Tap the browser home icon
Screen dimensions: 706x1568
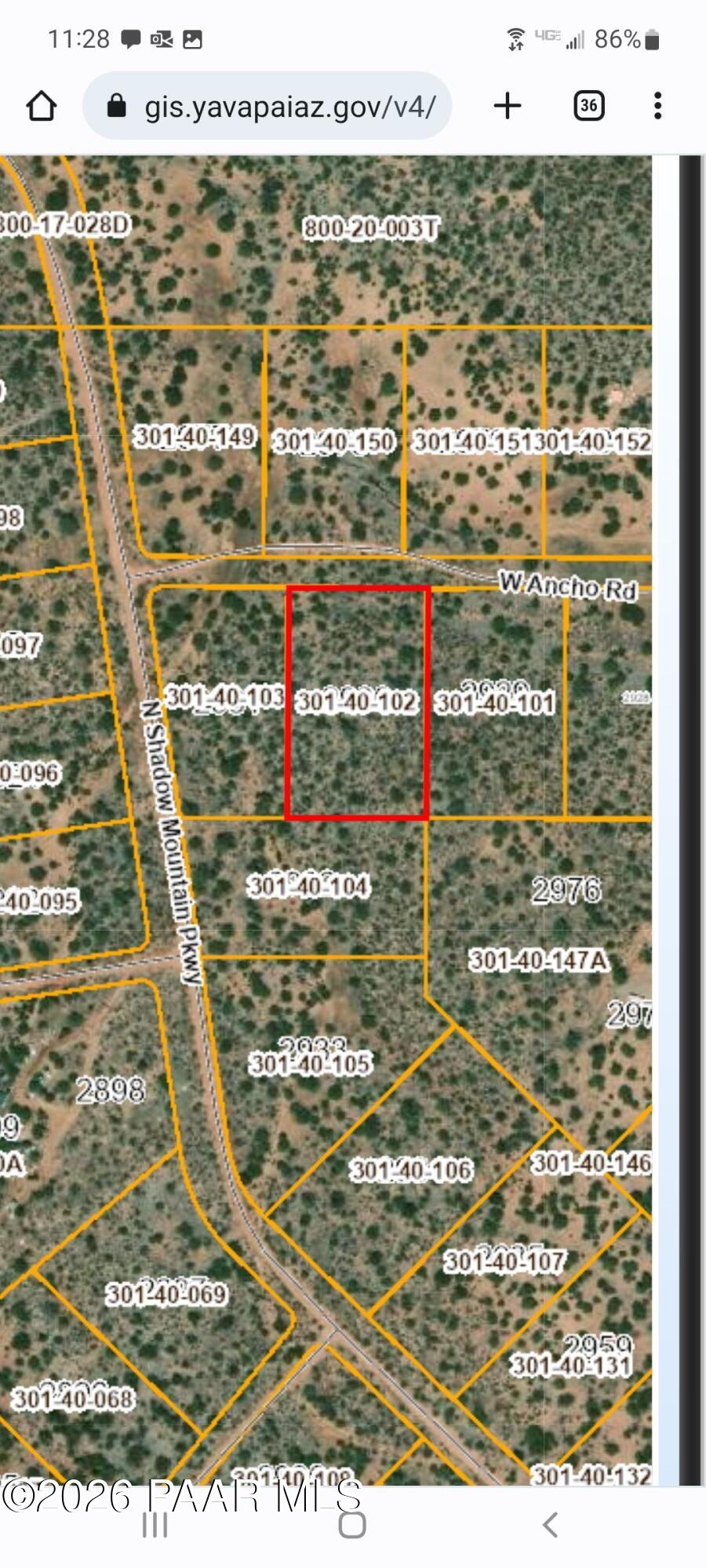(x=42, y=106)
